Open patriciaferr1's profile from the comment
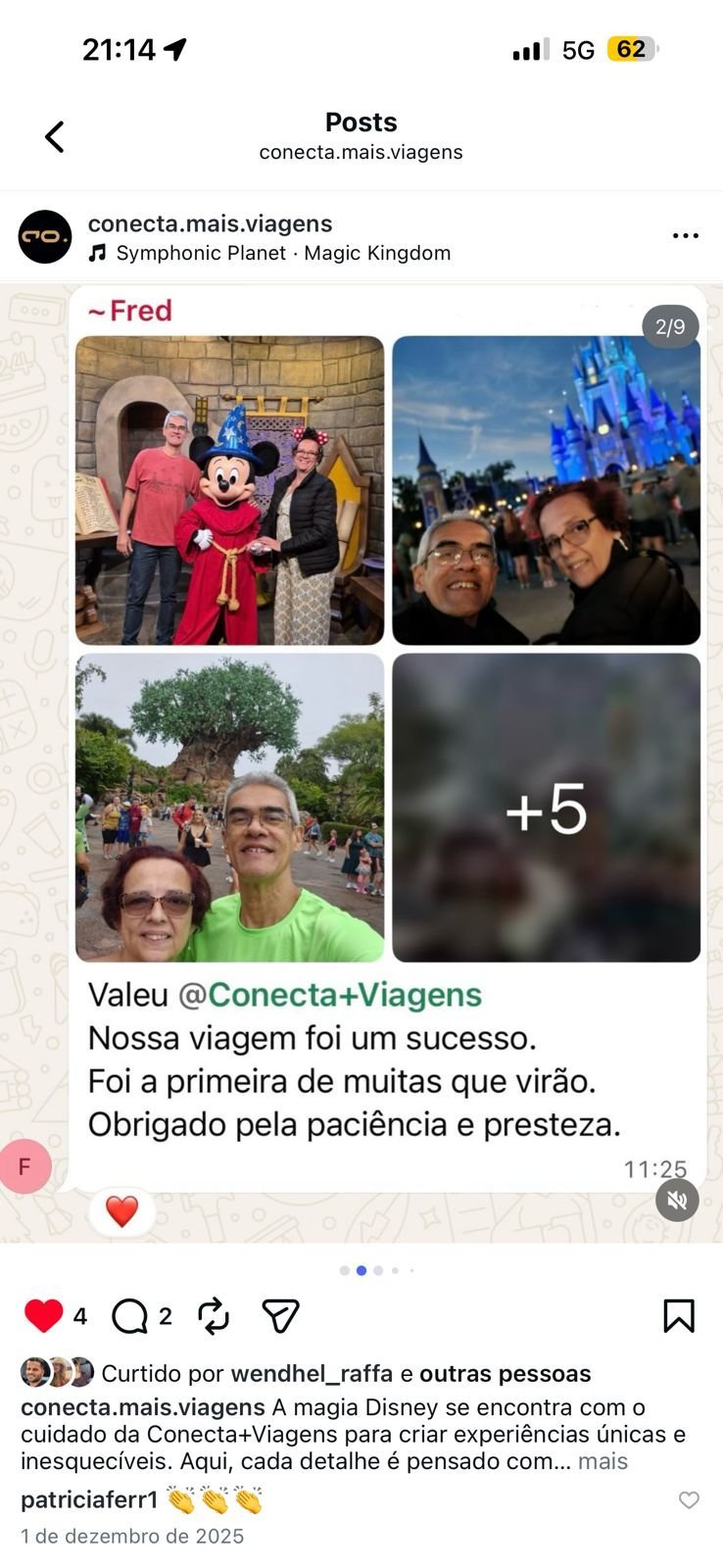This screenshot has height=1568, width=723. (x=89, y=1499)
